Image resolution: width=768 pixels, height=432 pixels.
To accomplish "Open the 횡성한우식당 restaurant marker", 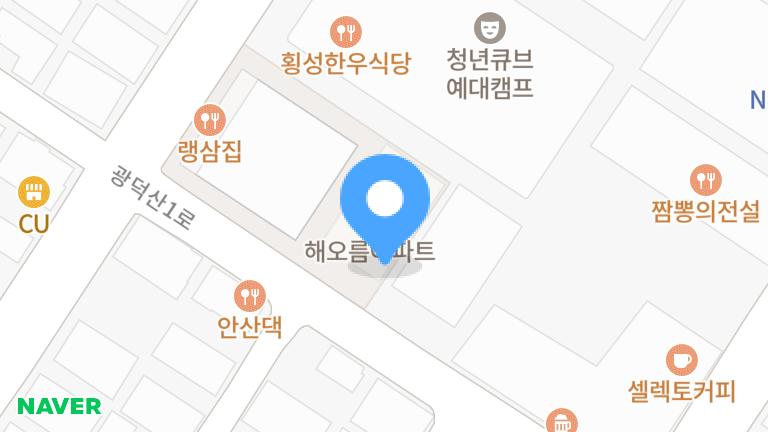I will click(x=346, y=32).
